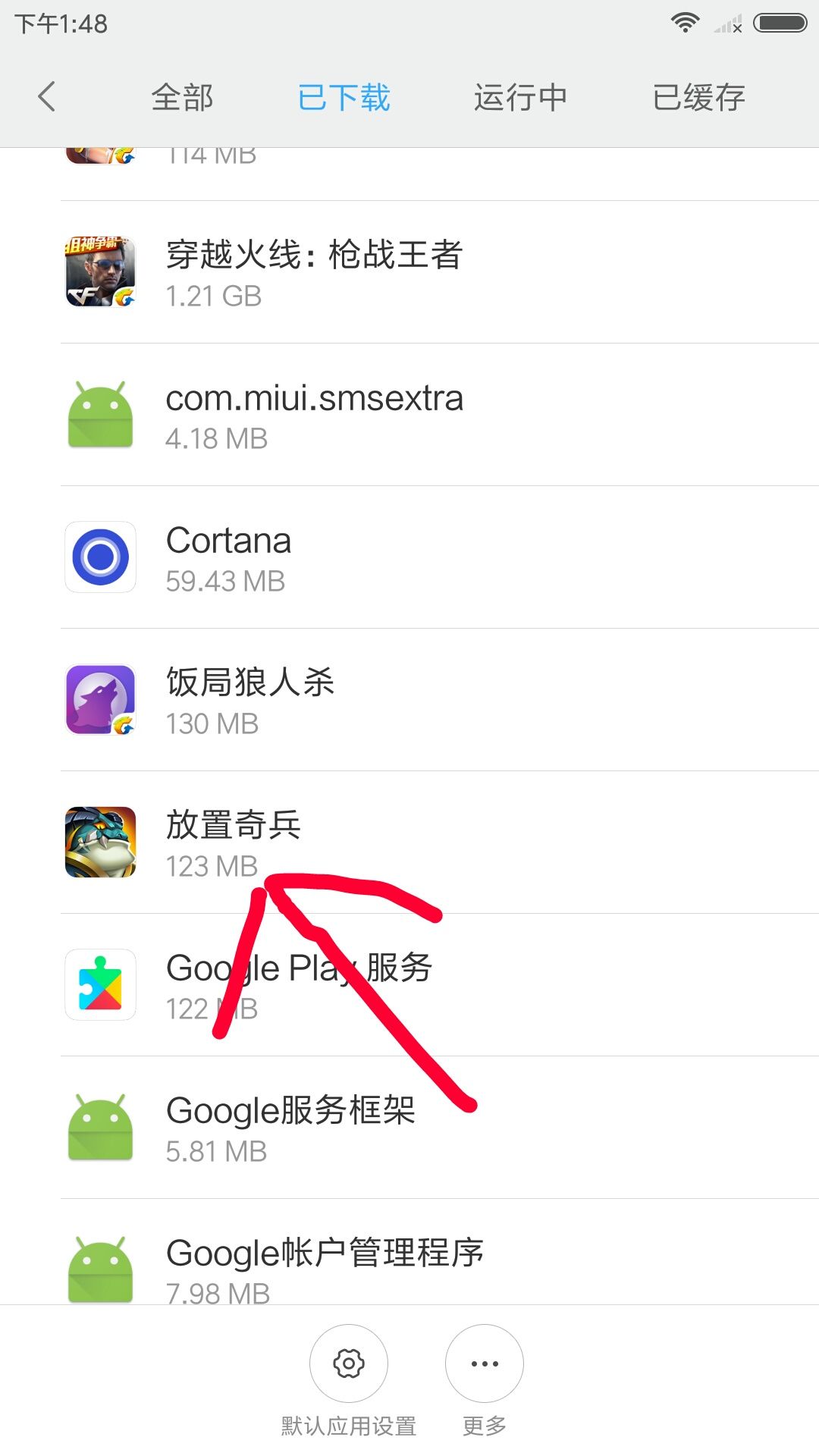Image resolution: width=819 pixels, height=1456 pixels.
Task: Open the 更多 ellipsis button
Action: click(485, 1363)
